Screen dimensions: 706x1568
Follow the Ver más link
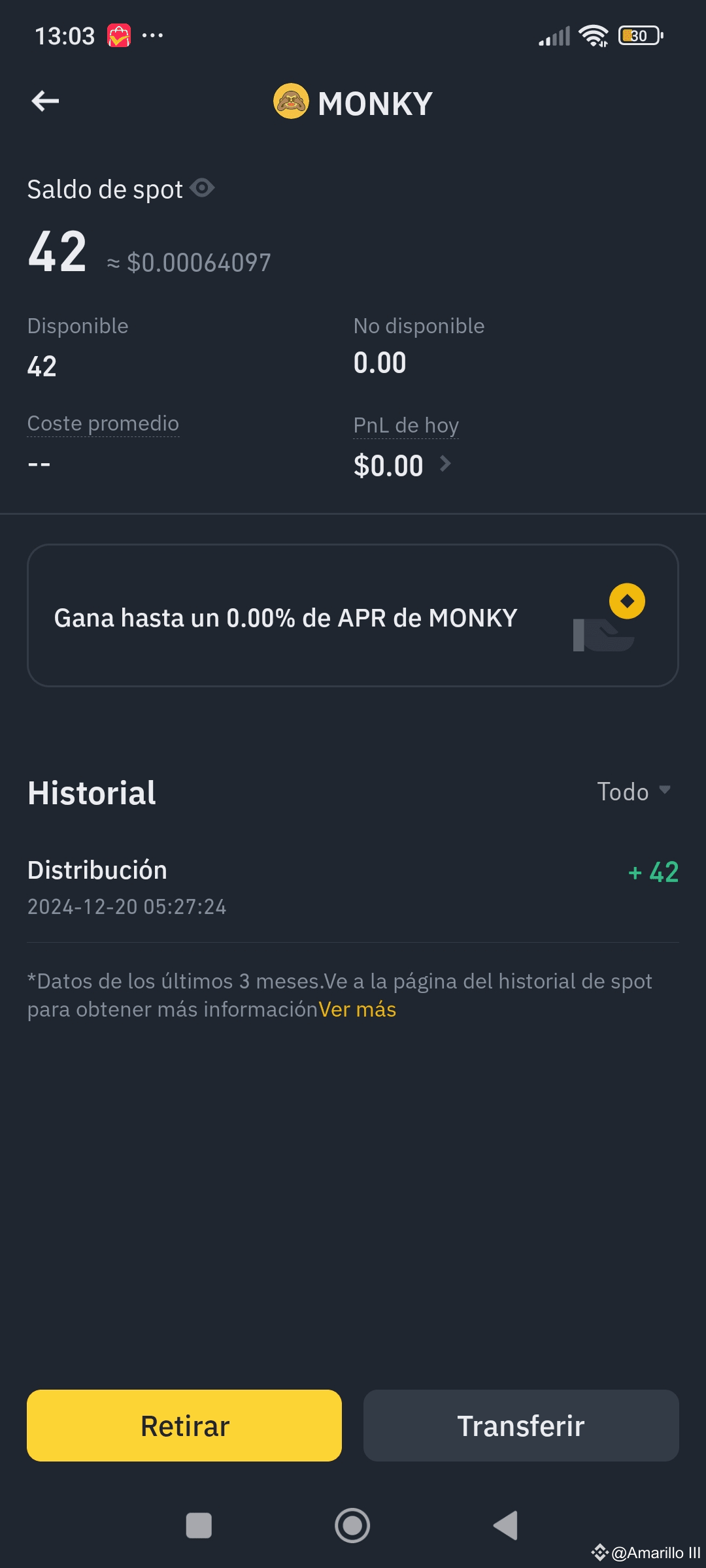click(358, 1009)
